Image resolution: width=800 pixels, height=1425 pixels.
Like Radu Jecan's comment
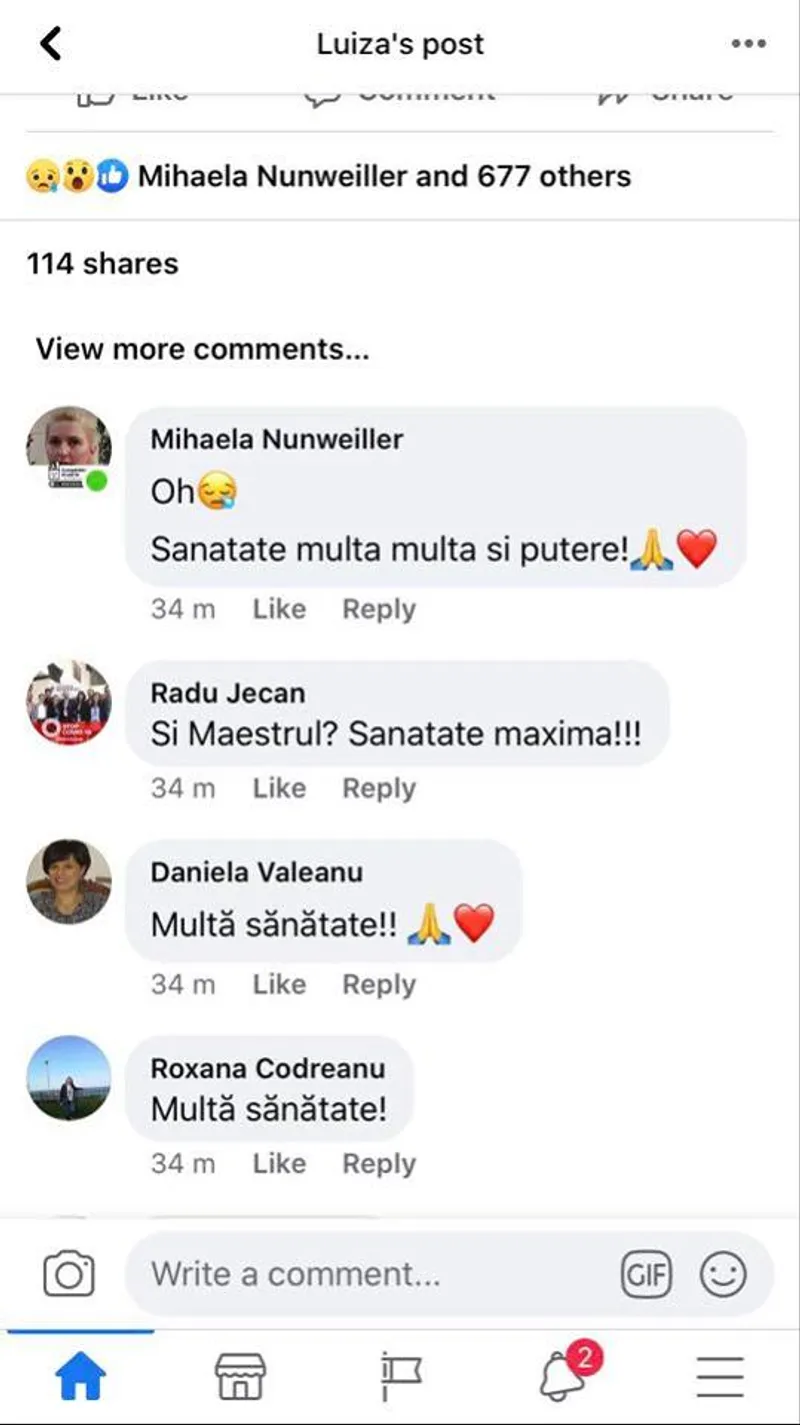coord(279,788)
